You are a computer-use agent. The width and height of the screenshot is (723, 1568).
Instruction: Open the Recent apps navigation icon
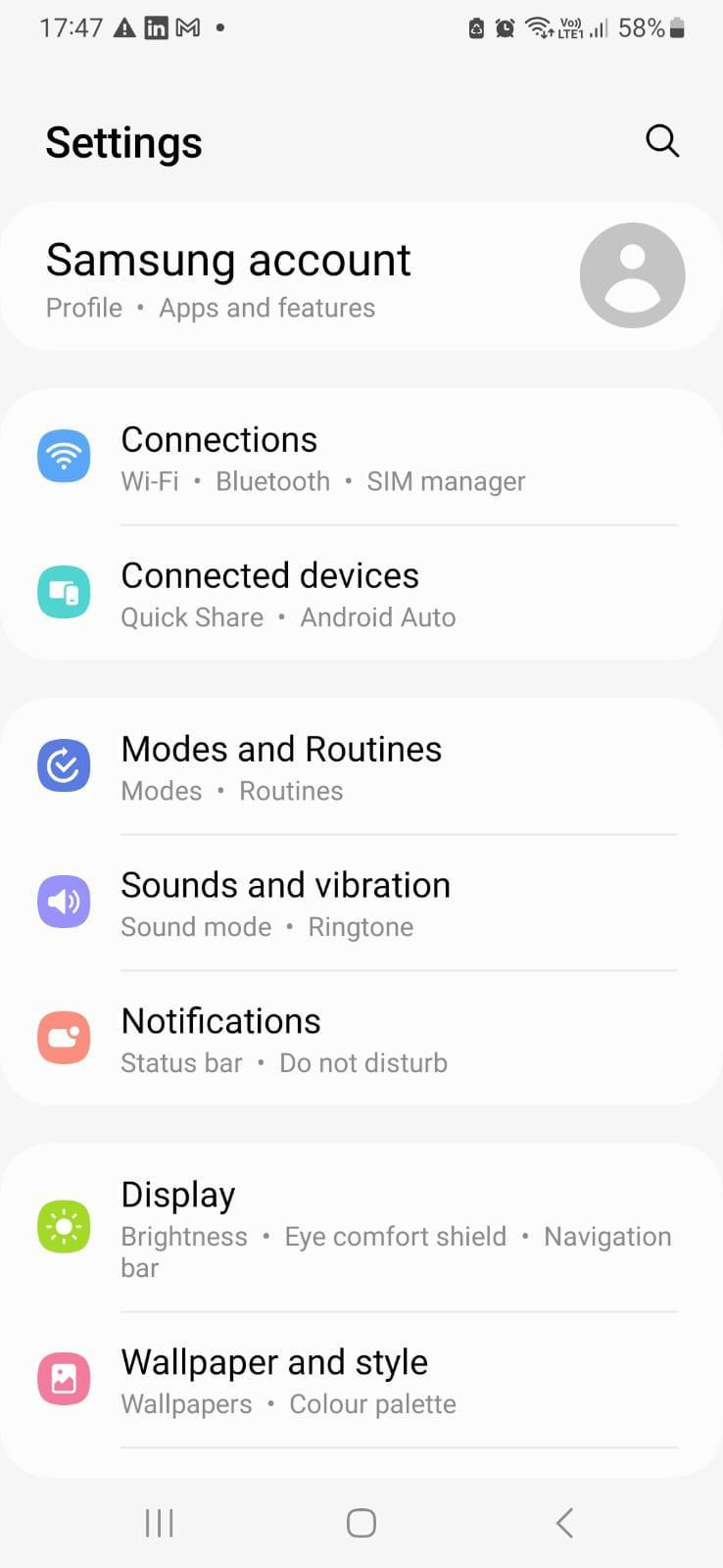pyautogui.click(x=158, y=1523)
